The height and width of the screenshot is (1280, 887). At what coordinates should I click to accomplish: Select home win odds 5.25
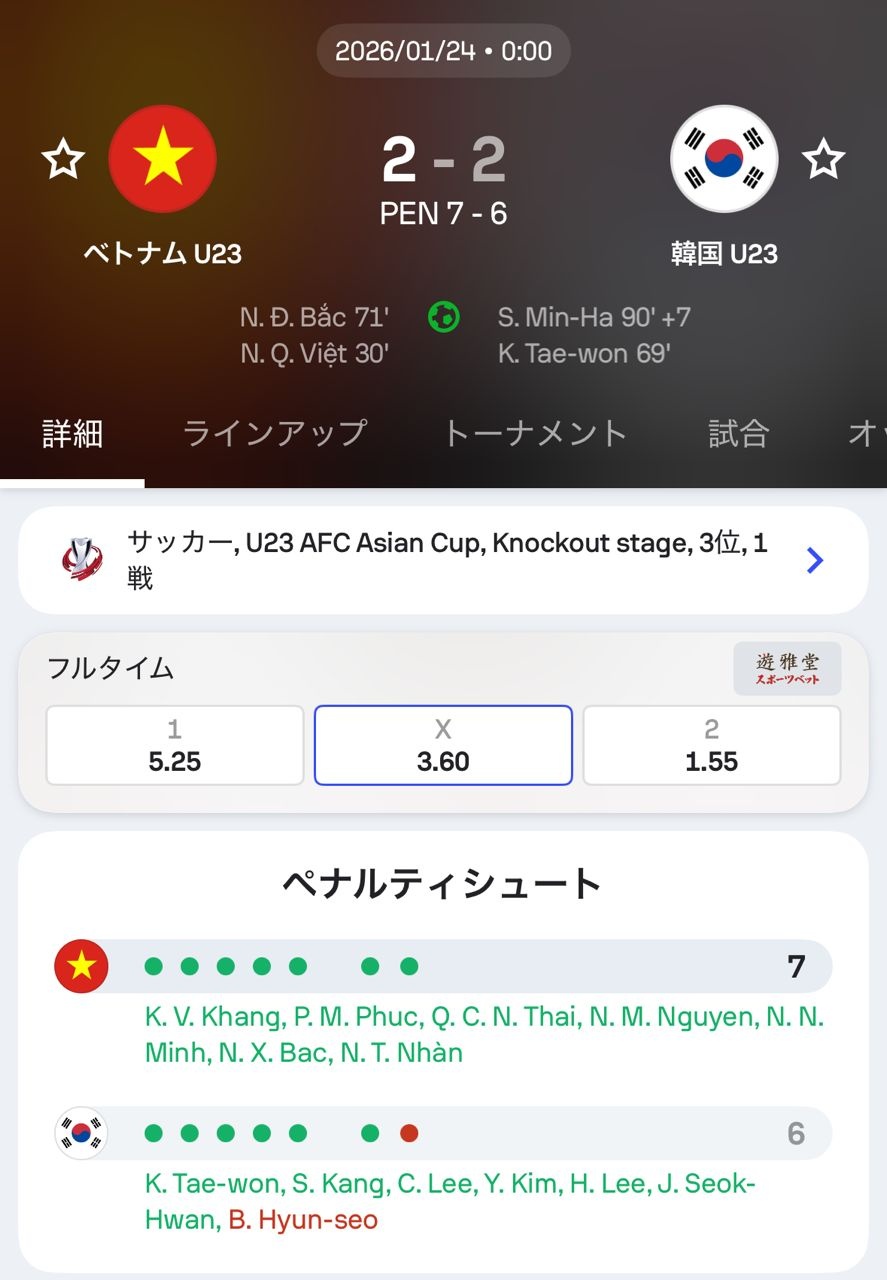pyautogui.click(x=175, y=746)
